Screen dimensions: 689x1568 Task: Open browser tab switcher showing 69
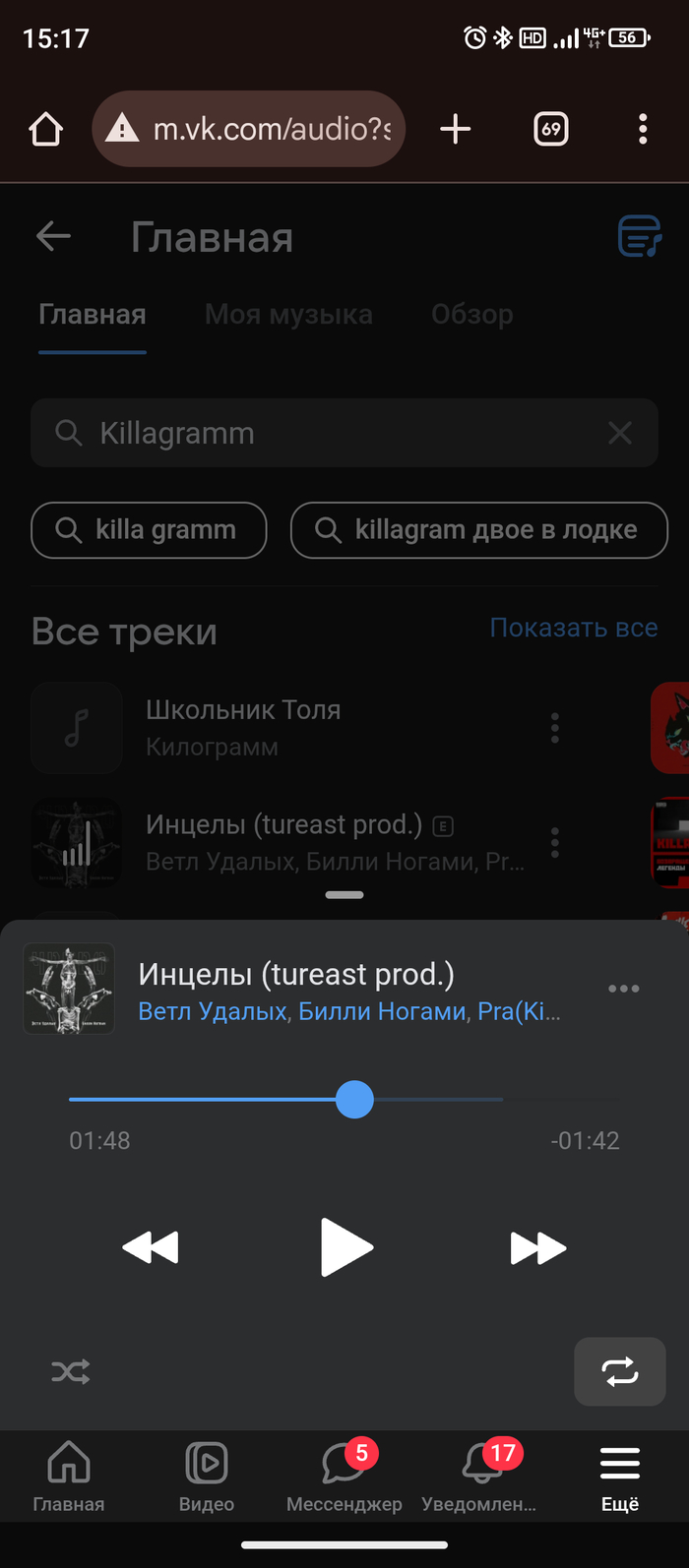coord(551,129)
